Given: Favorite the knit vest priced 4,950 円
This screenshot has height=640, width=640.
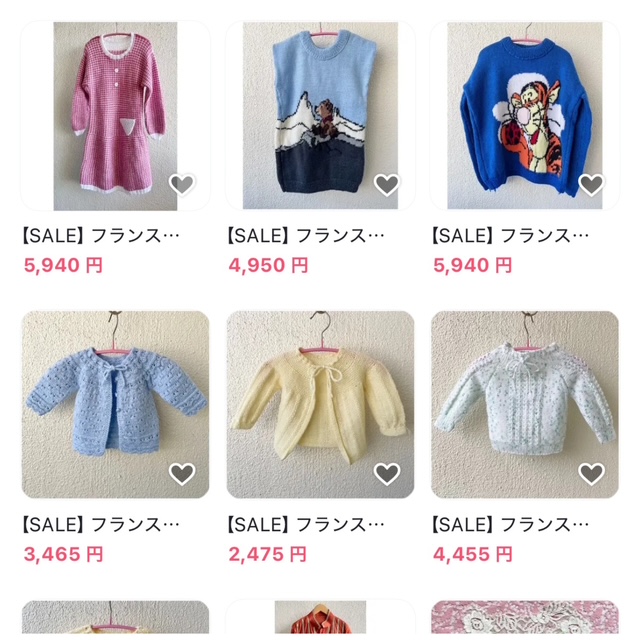Looking at the screenshot, I should pos(387,184).
